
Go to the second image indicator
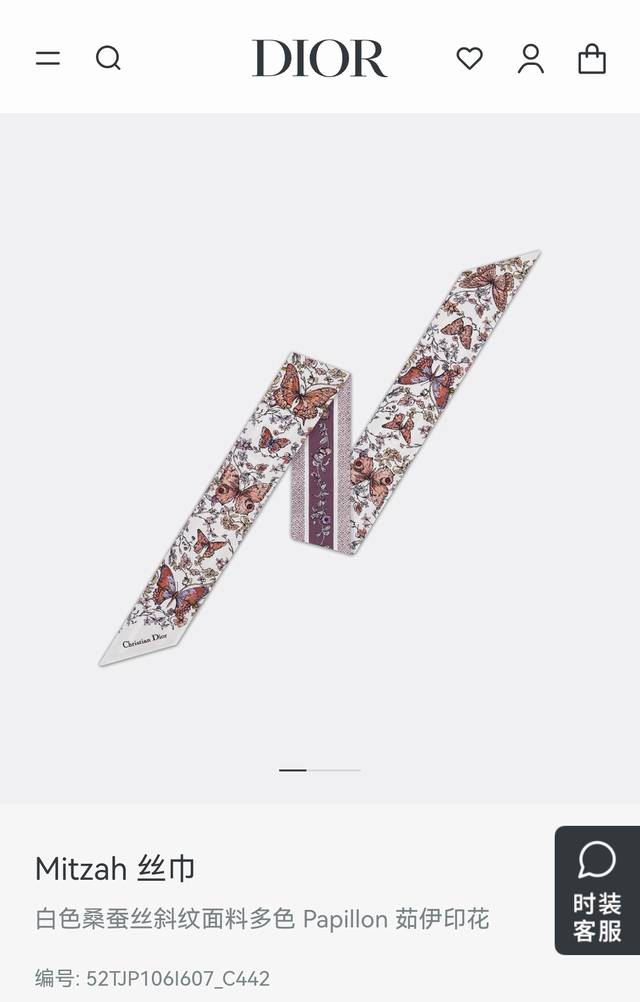[334, 770]
